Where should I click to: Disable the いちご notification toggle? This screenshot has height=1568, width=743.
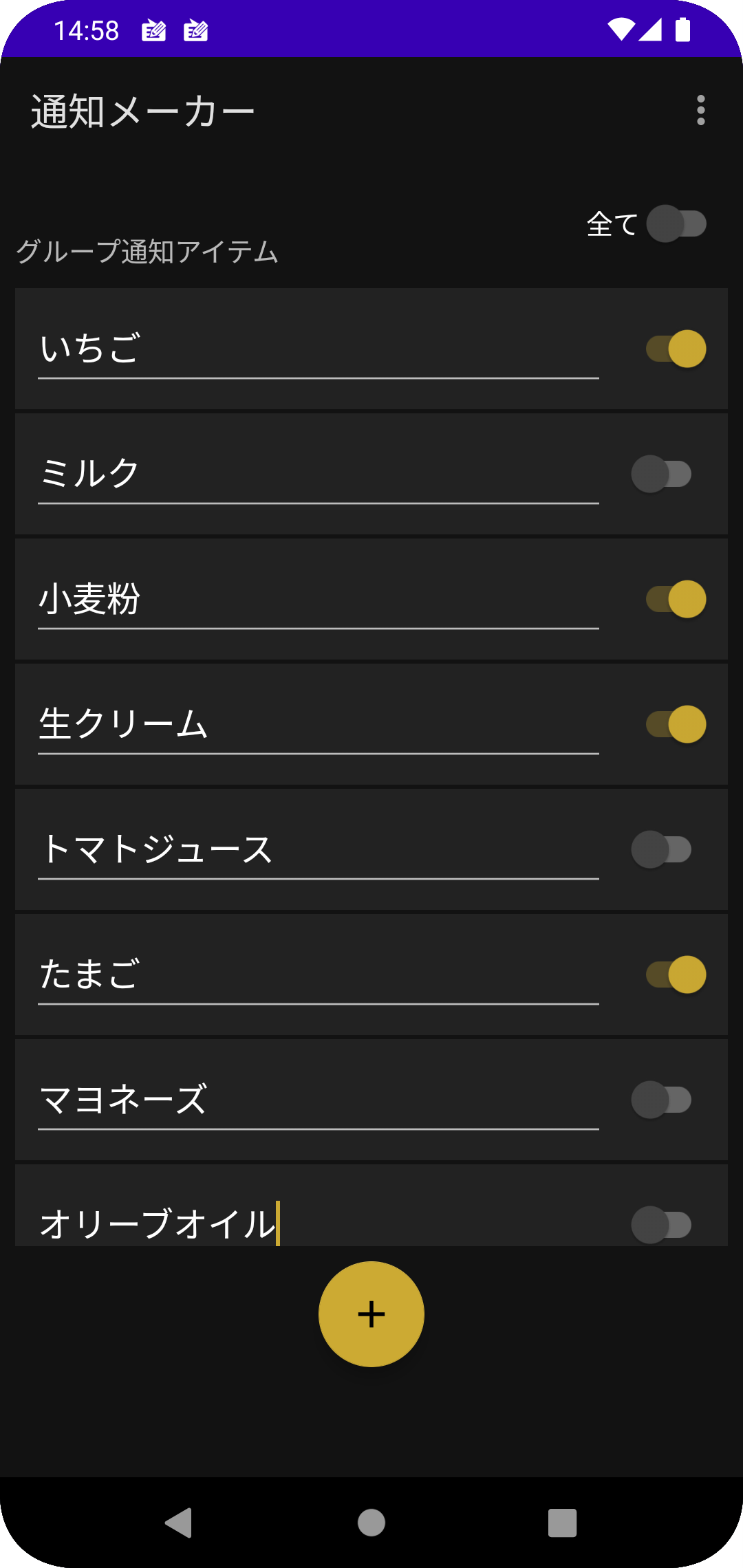676,349
